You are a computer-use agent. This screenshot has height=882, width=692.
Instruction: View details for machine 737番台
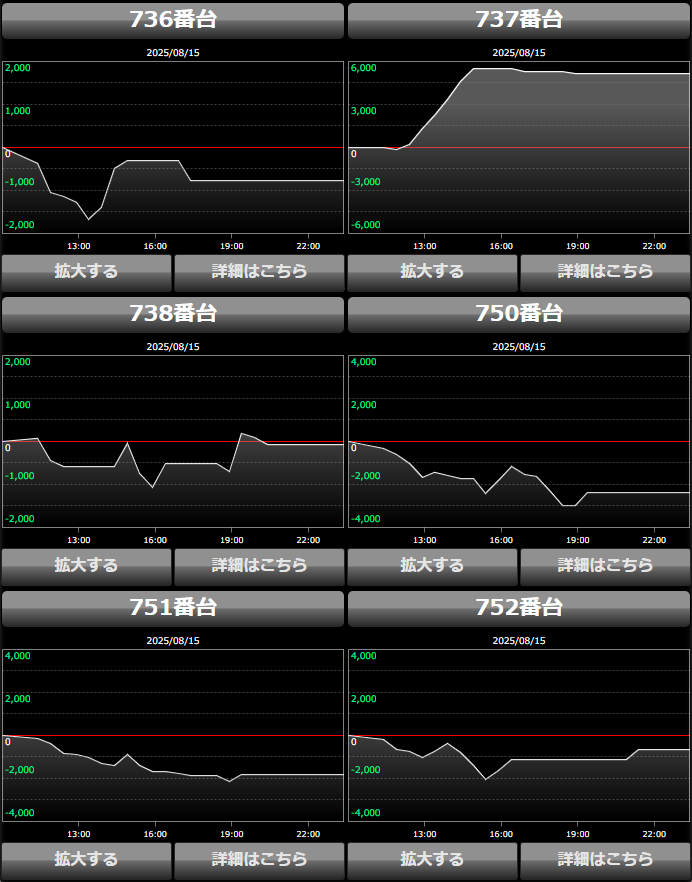(x=605, y=272)
